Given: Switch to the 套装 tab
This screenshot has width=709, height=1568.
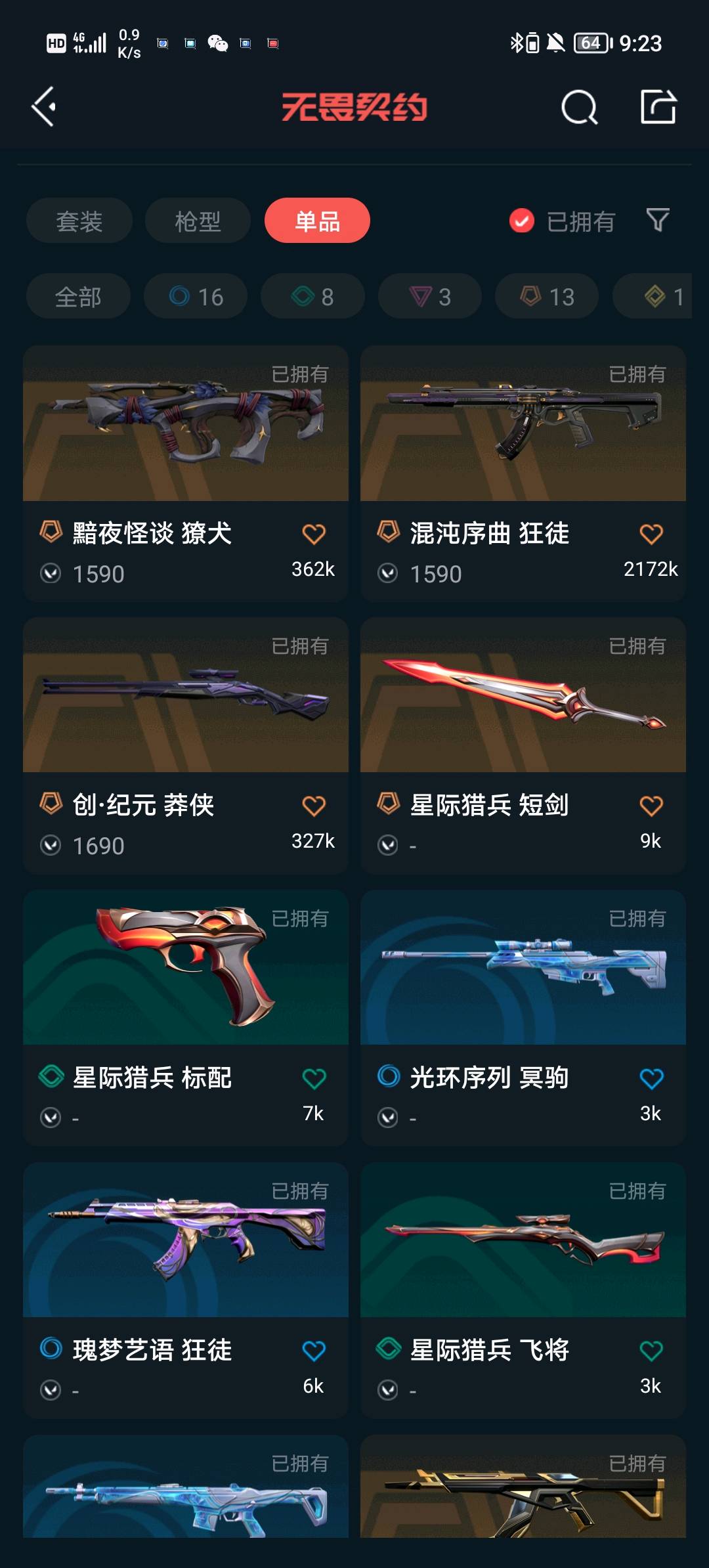Looking at the screenshot, I should click(x=79, y=221).
